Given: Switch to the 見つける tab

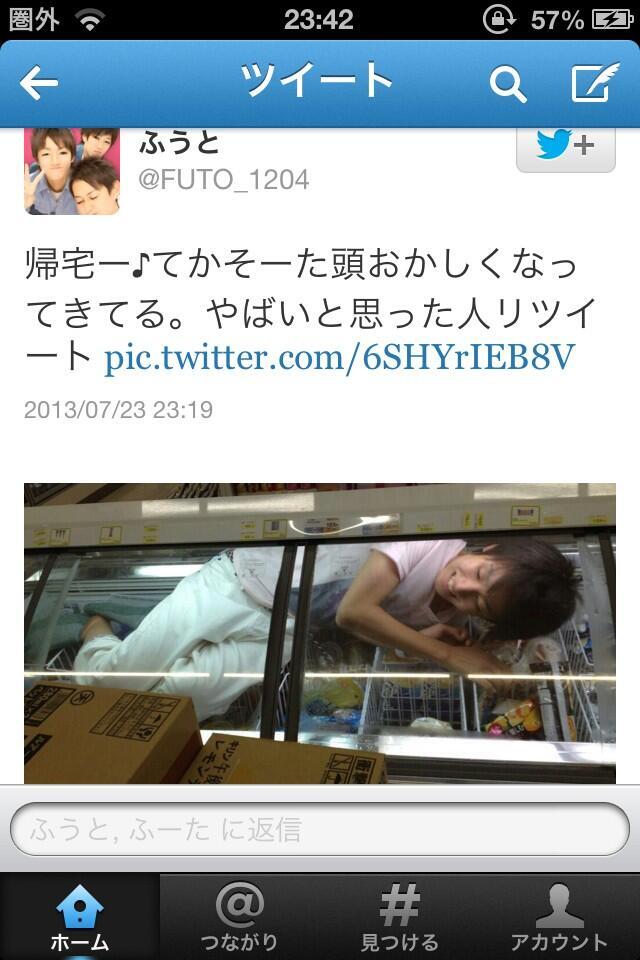Looking at the screenshot, I should [x=399, y=917].
